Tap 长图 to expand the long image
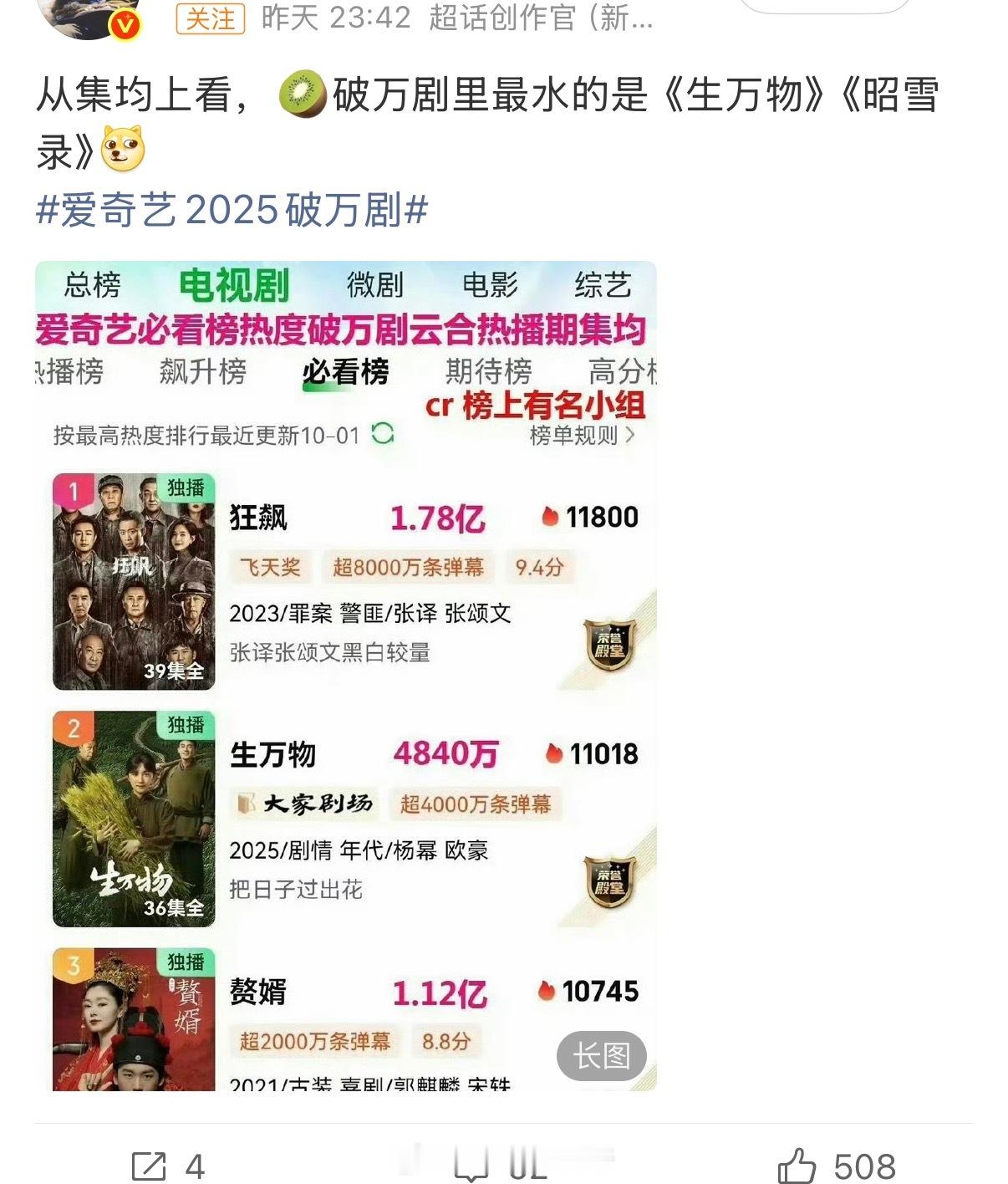Viewport: 1008px width, 1184px height. coord(603,1055)
